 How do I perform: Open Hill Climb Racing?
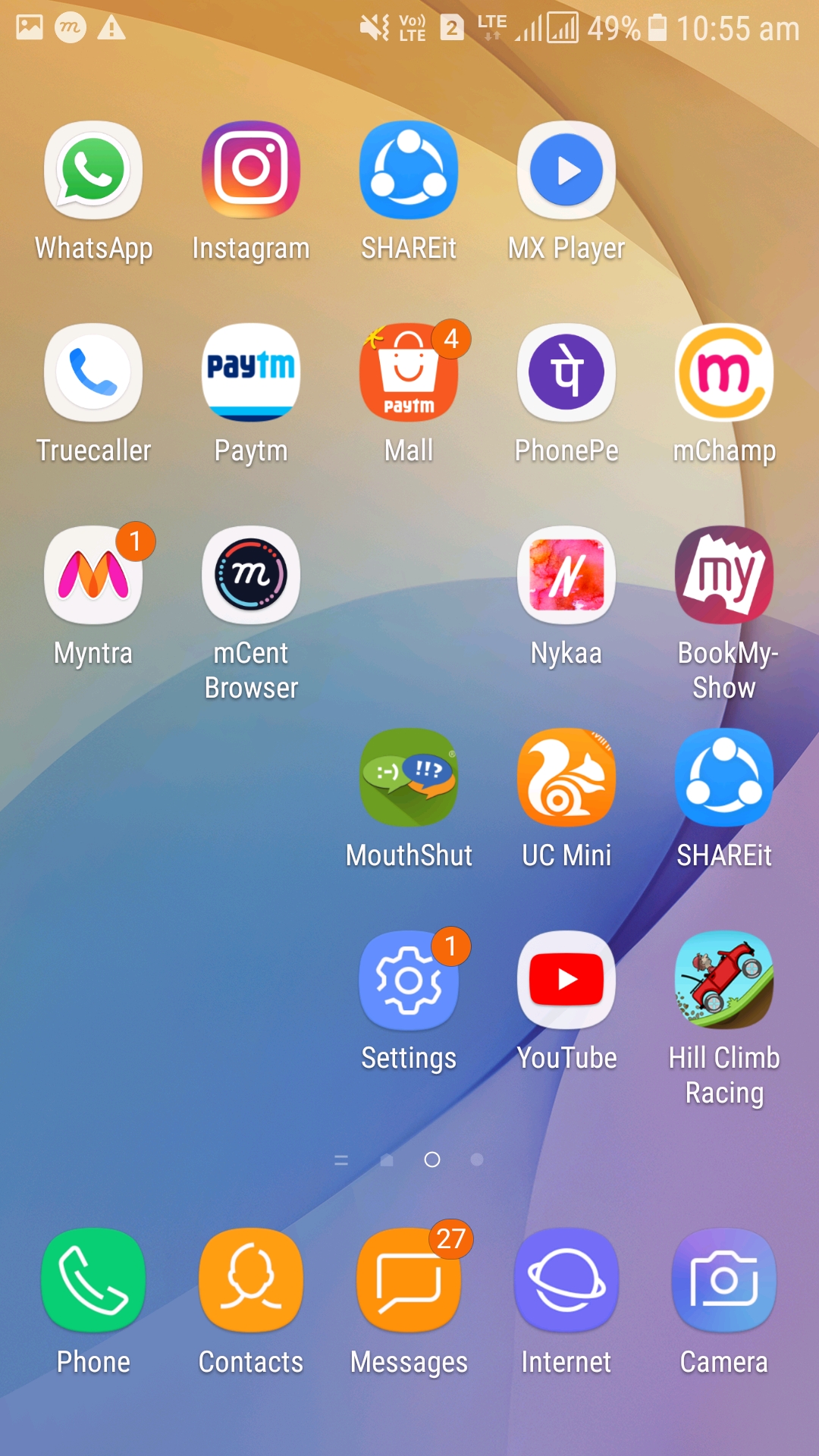coord(723,979)
